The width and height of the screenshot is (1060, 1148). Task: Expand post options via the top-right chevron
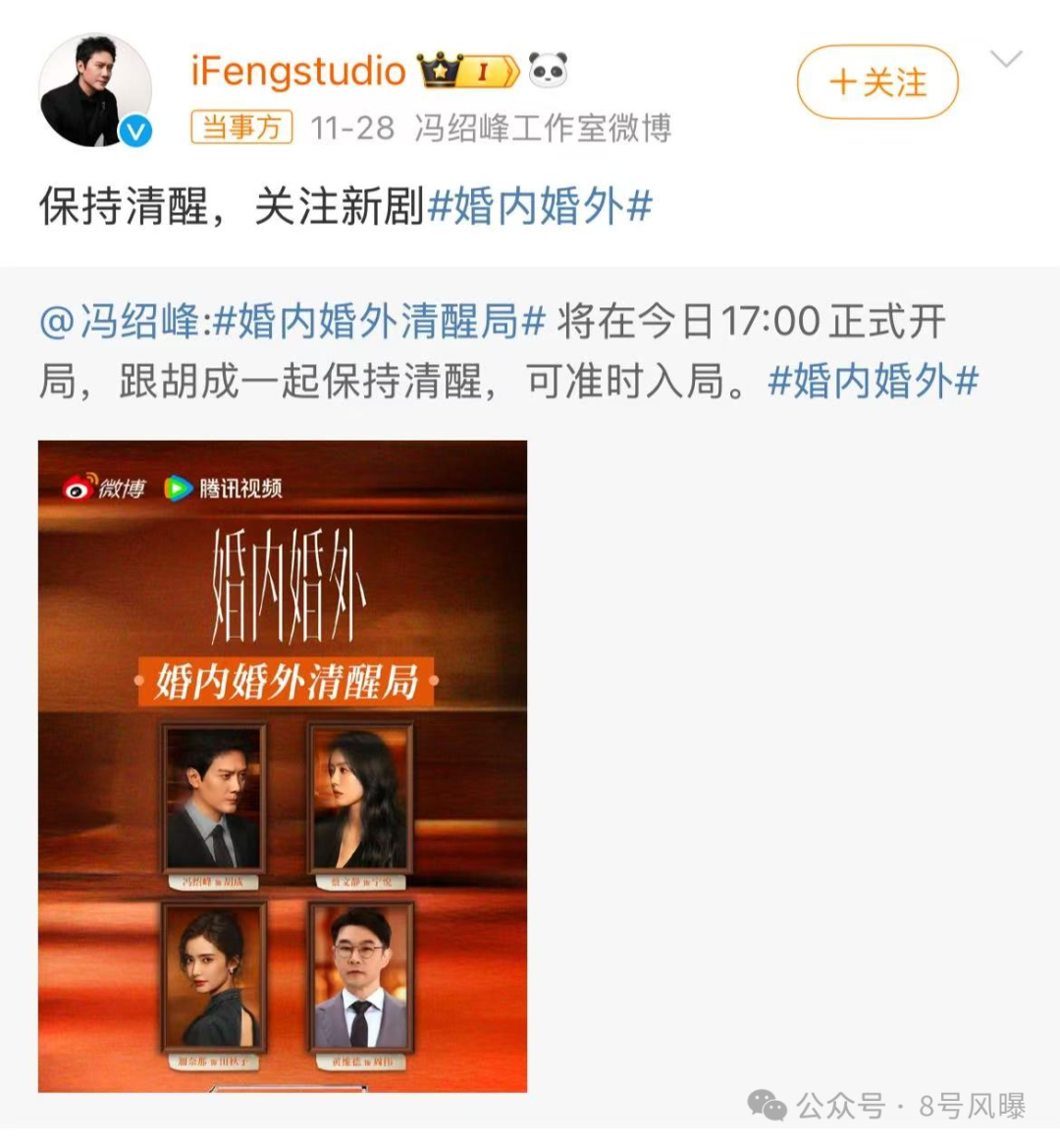coord(1004,59)
